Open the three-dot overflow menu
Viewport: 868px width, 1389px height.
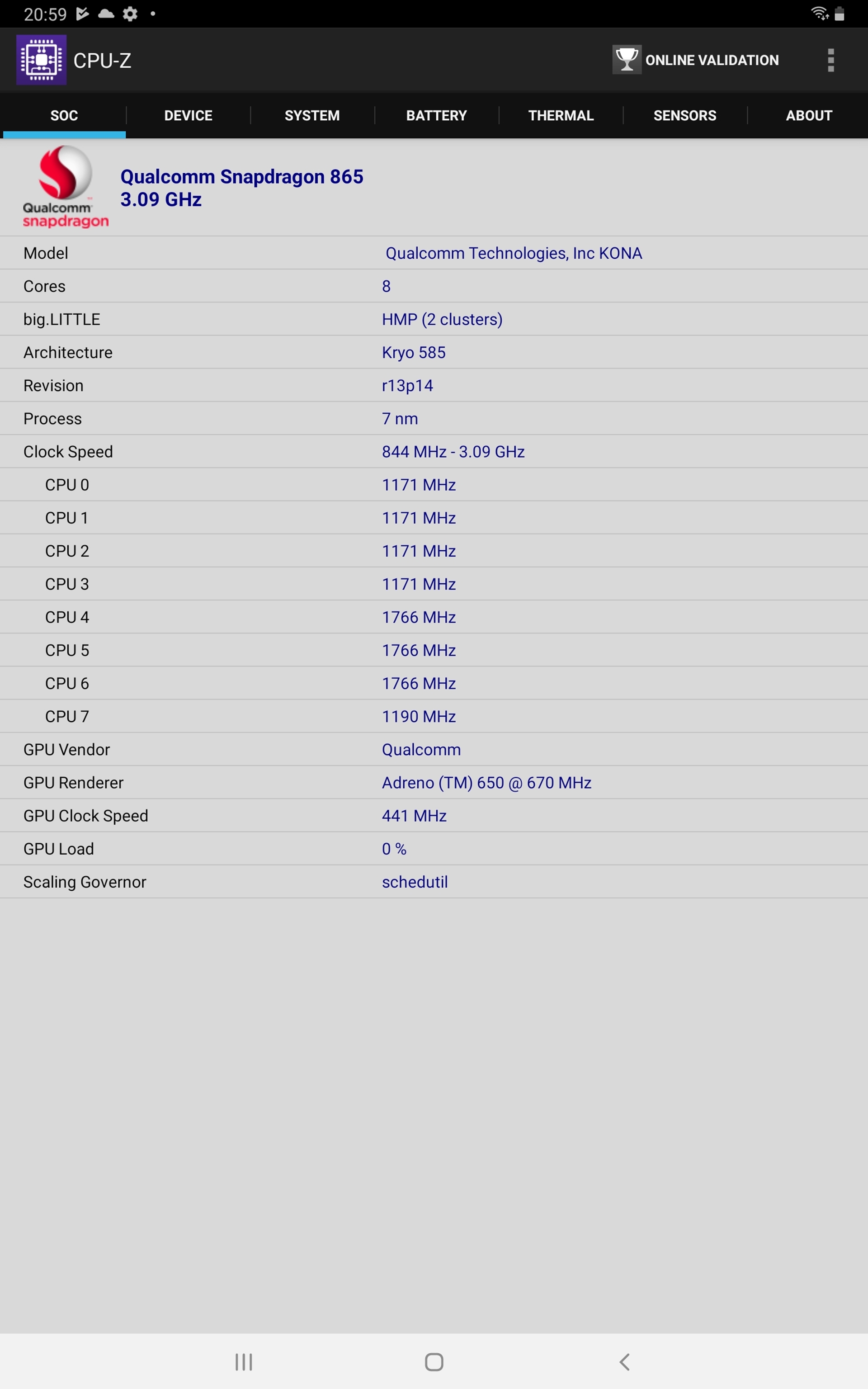830,60
